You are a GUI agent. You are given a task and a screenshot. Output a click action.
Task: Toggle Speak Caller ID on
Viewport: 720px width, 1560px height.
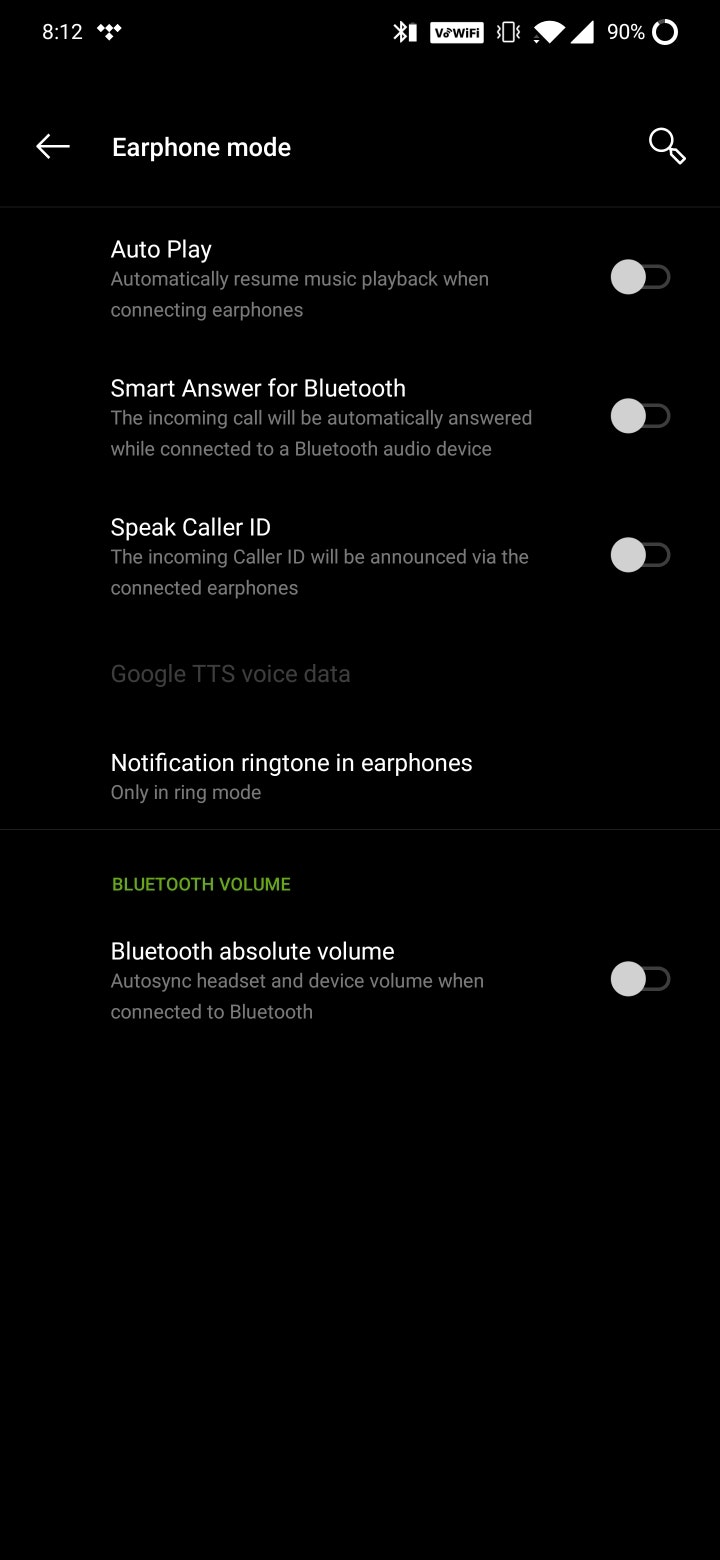639,555
